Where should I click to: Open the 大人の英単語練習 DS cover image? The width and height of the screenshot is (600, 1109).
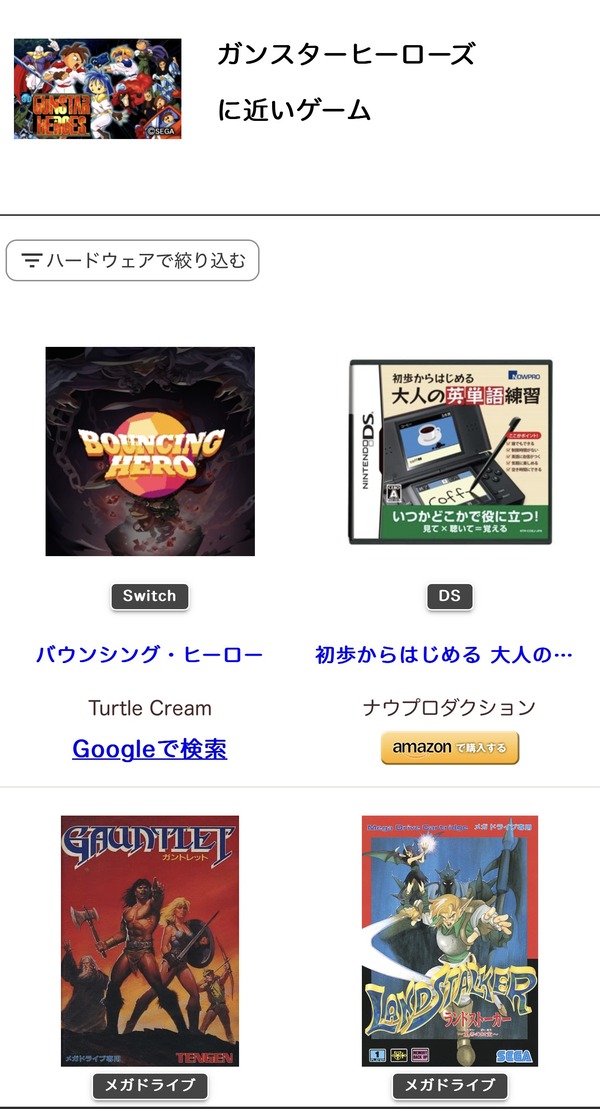[450, 451]
